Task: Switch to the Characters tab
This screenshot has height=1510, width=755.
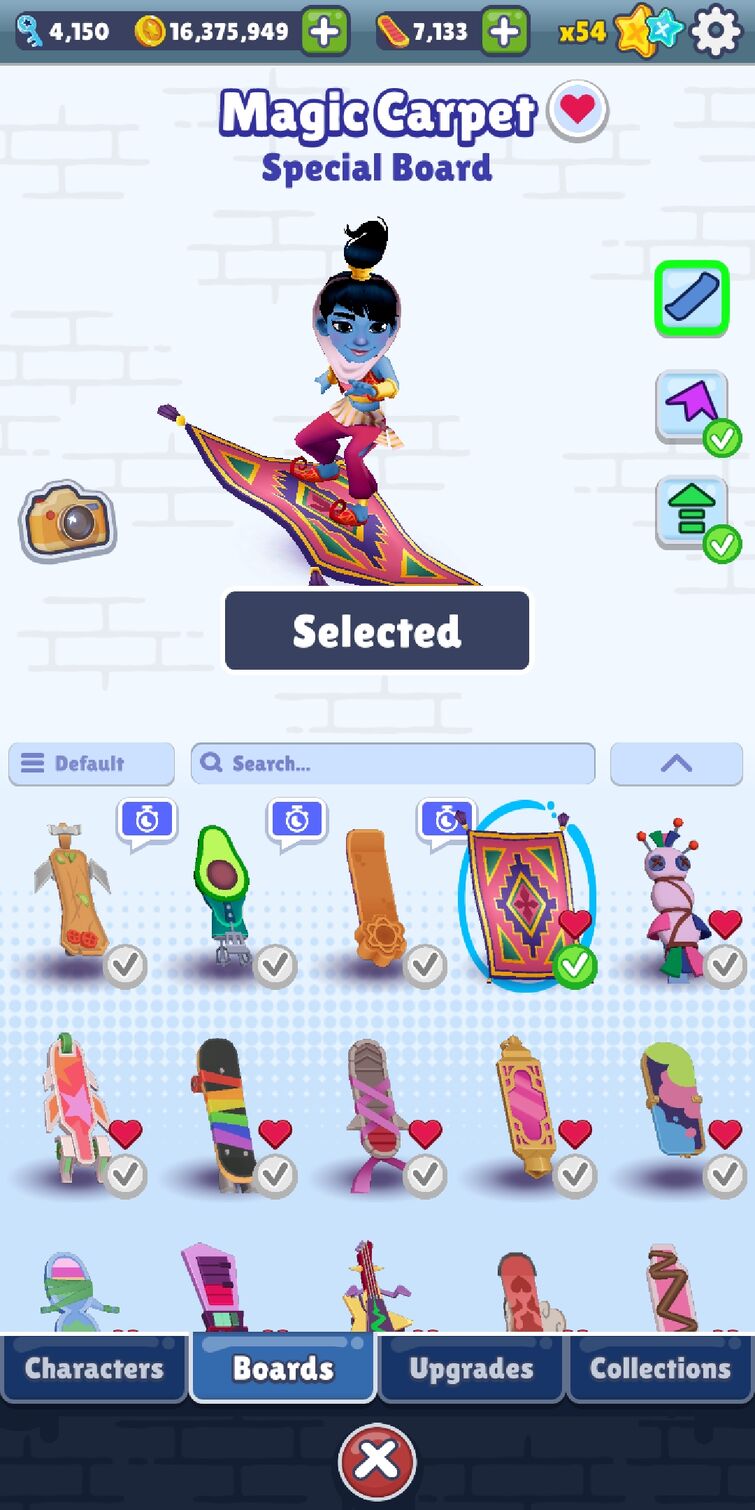Action: [x=94, y=1368]
